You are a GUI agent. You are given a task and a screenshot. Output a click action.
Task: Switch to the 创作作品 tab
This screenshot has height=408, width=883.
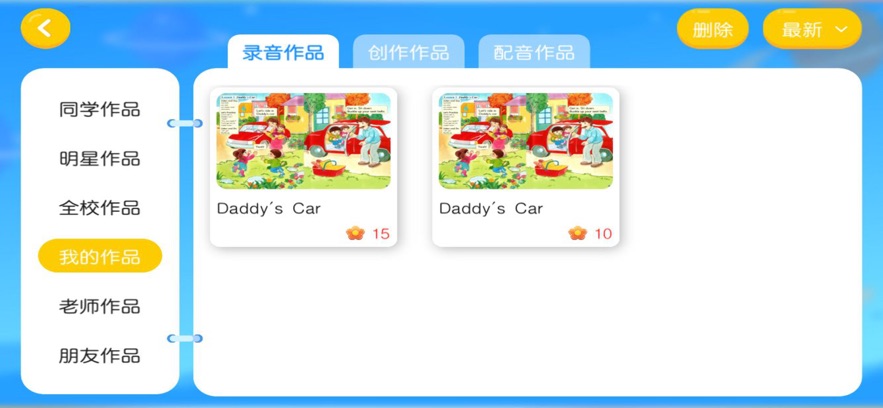point(408,53)
